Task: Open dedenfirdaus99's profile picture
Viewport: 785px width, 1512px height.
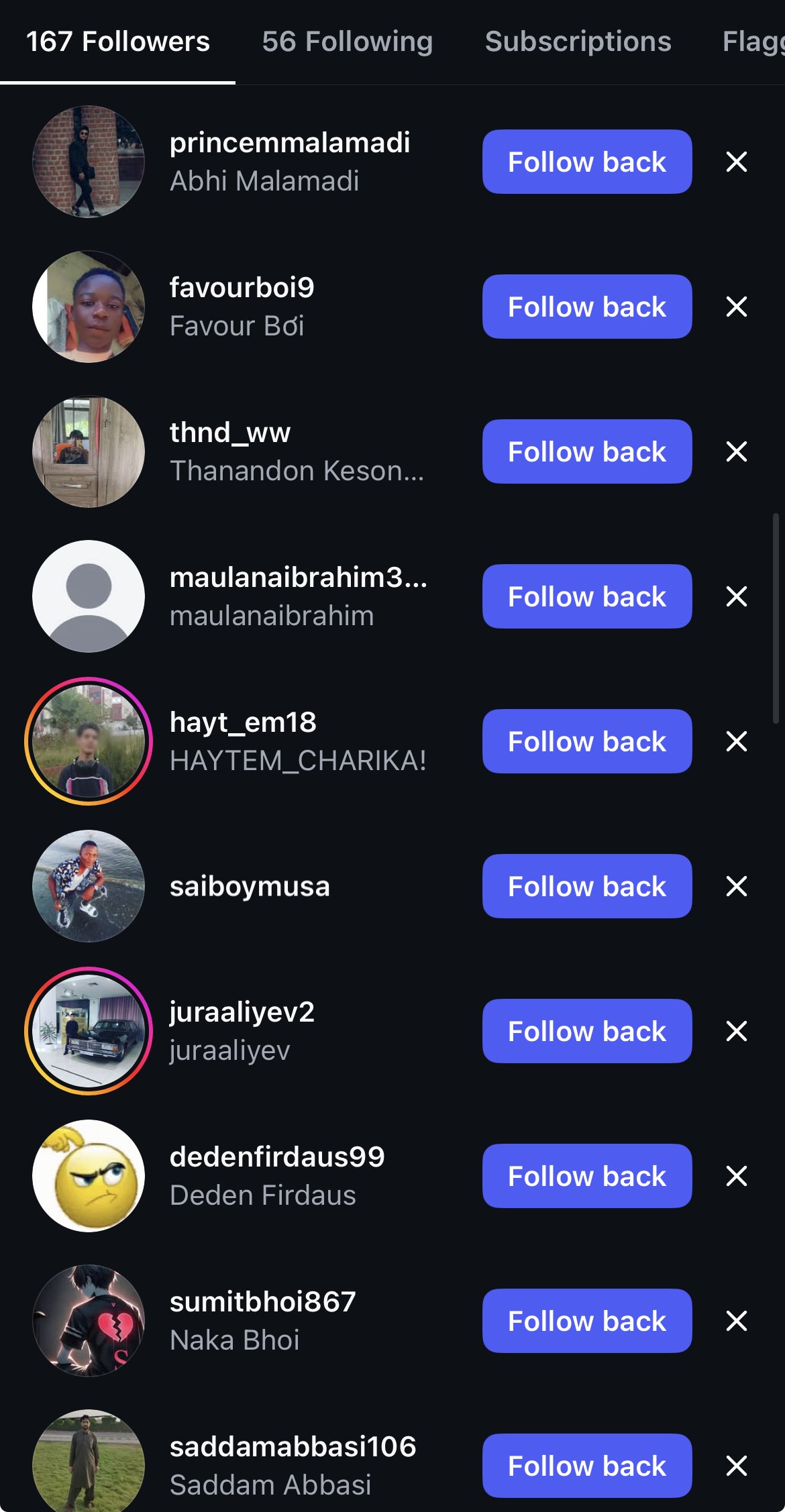Action: point(89,1176)
